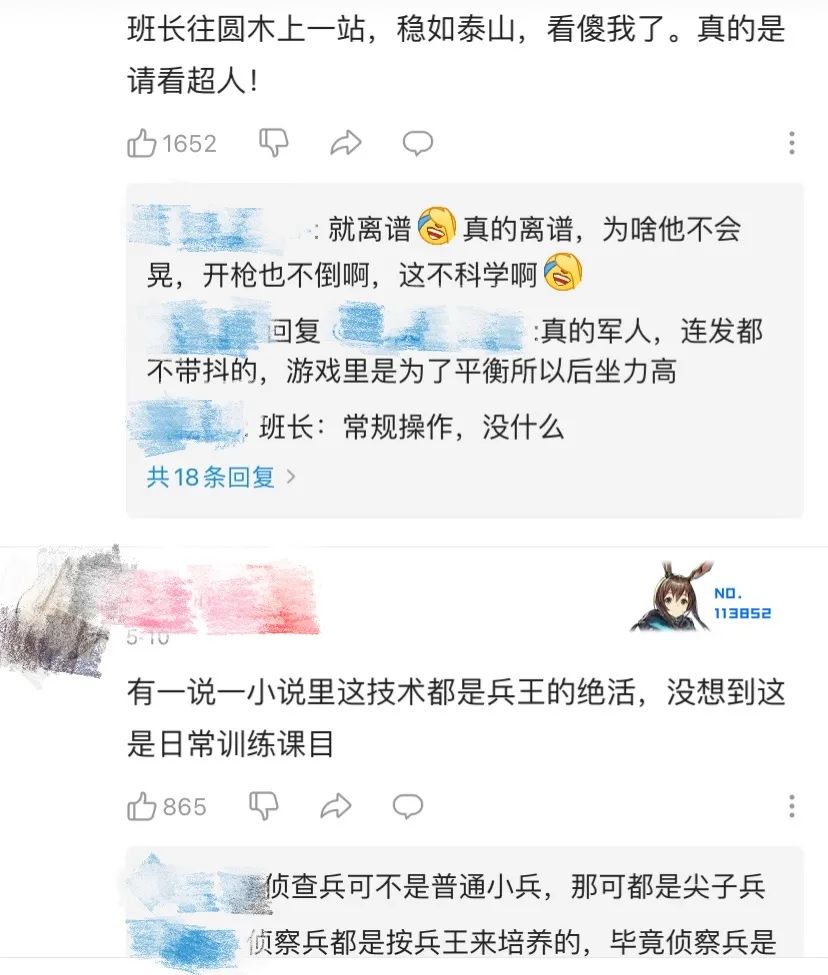Share the 请看超人 comment

(345, 144)
